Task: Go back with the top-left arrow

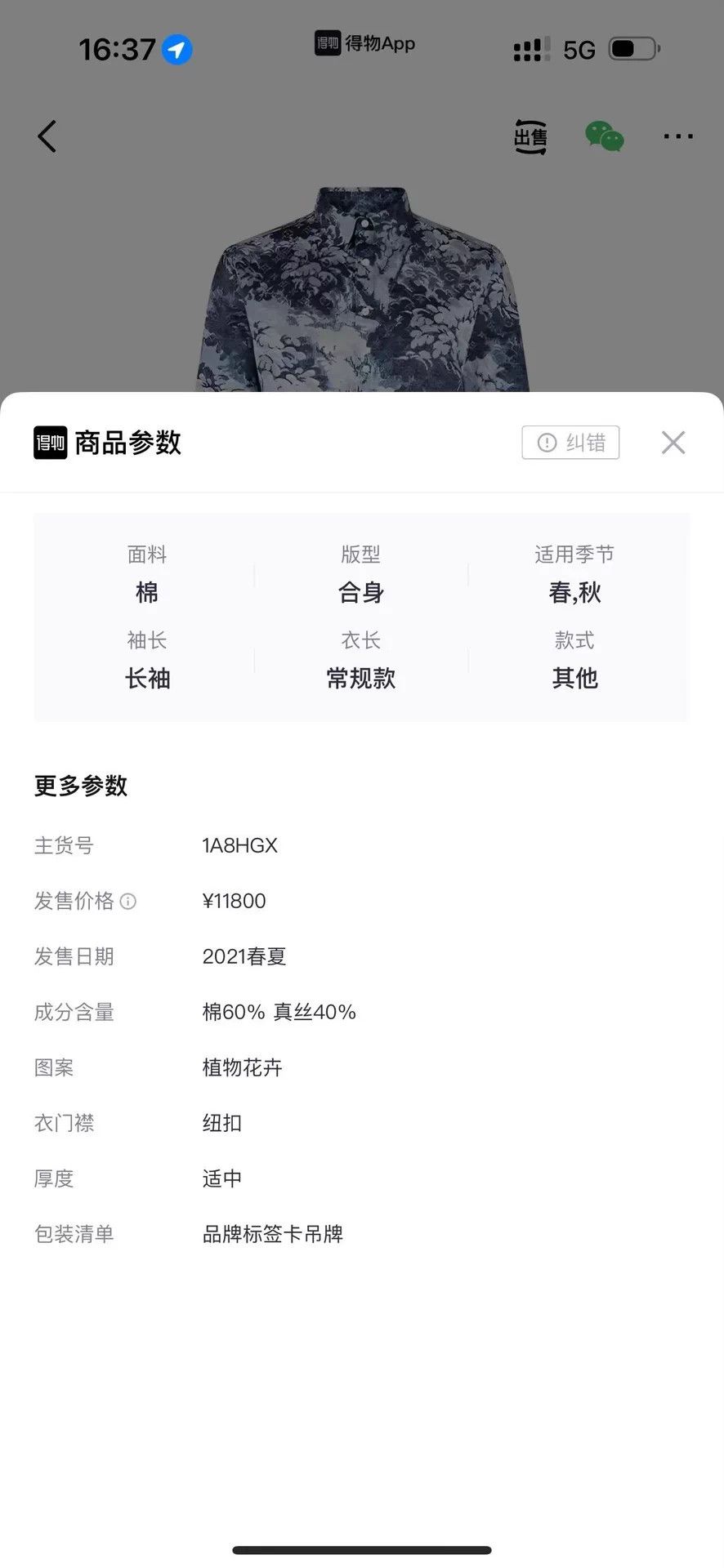Action: pyautogui.click(x=47, y=136)
